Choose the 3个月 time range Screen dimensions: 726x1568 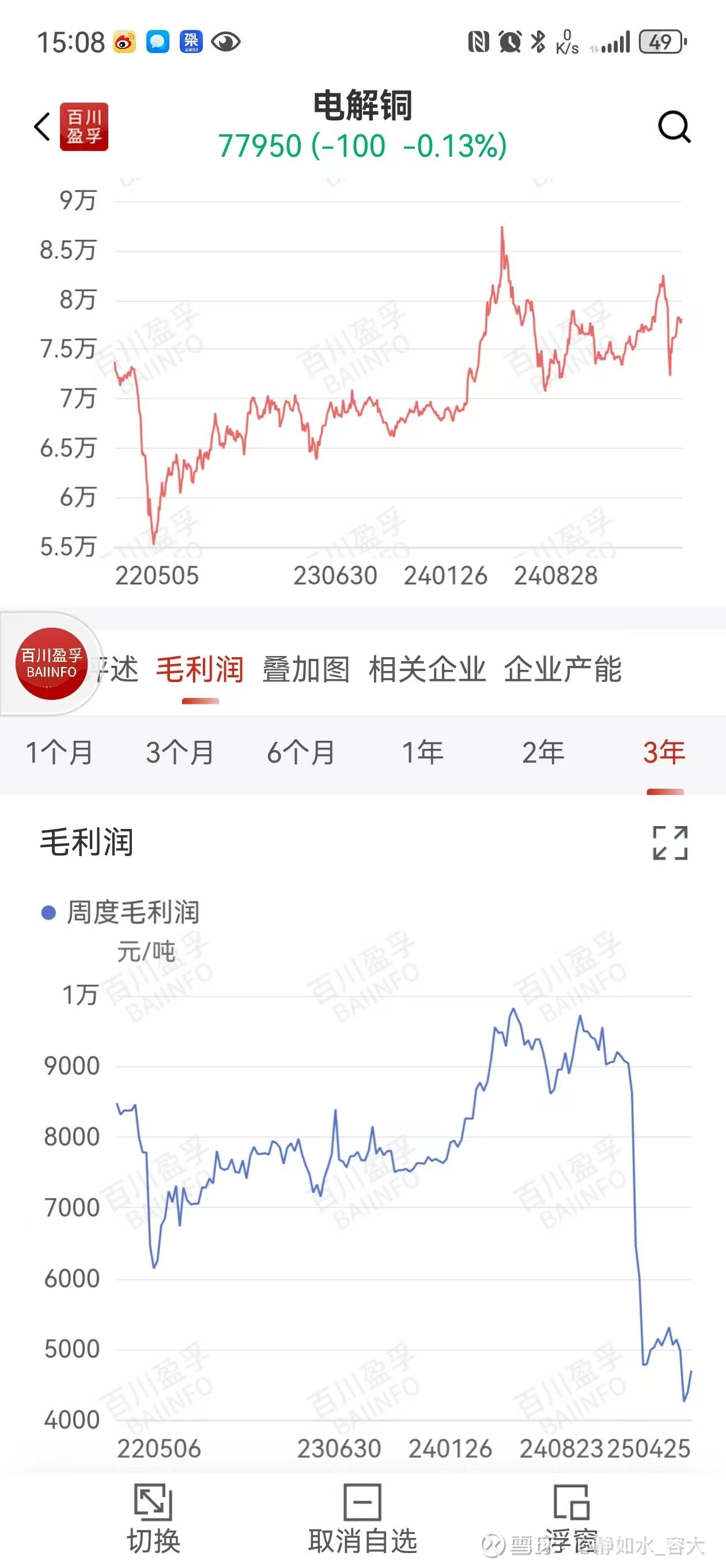click(180, 752)
